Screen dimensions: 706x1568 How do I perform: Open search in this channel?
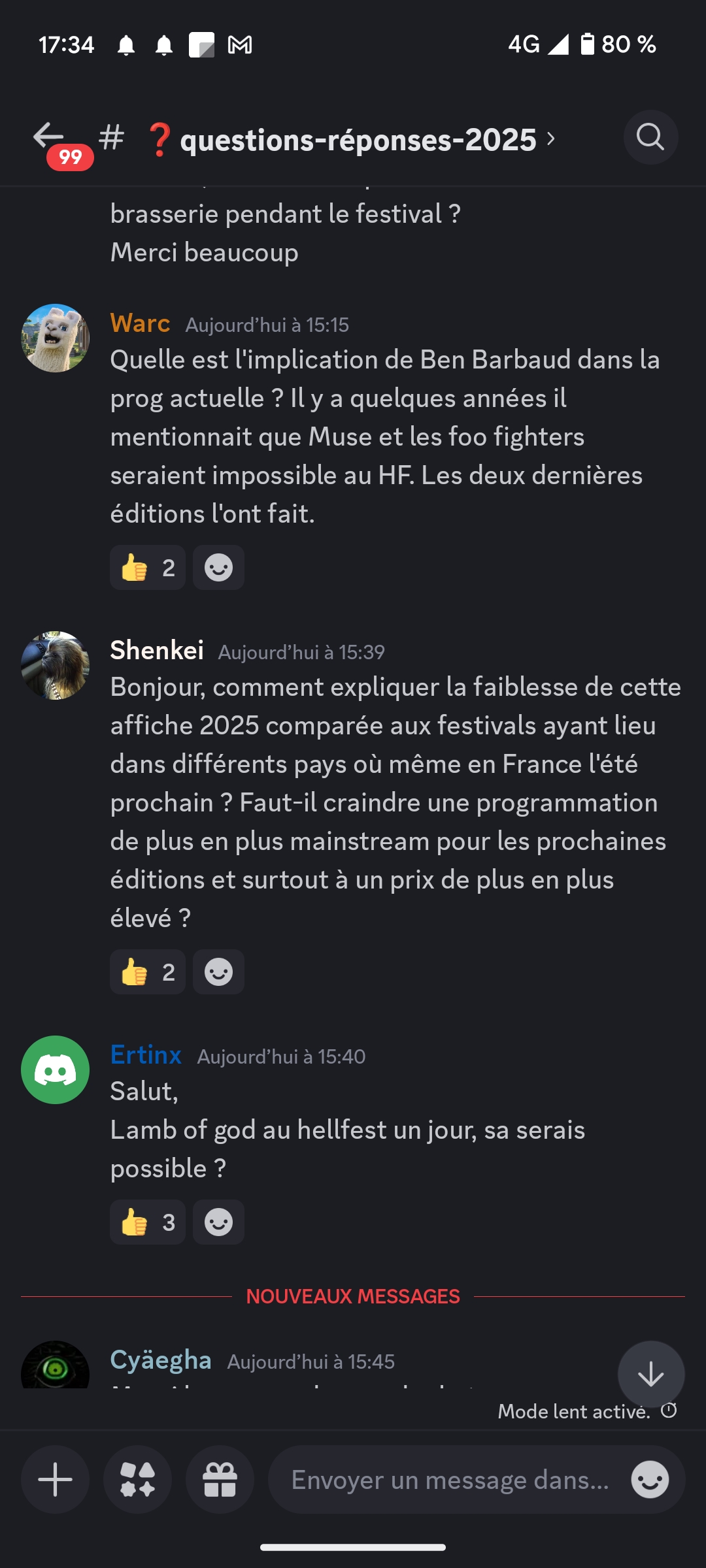650,137
